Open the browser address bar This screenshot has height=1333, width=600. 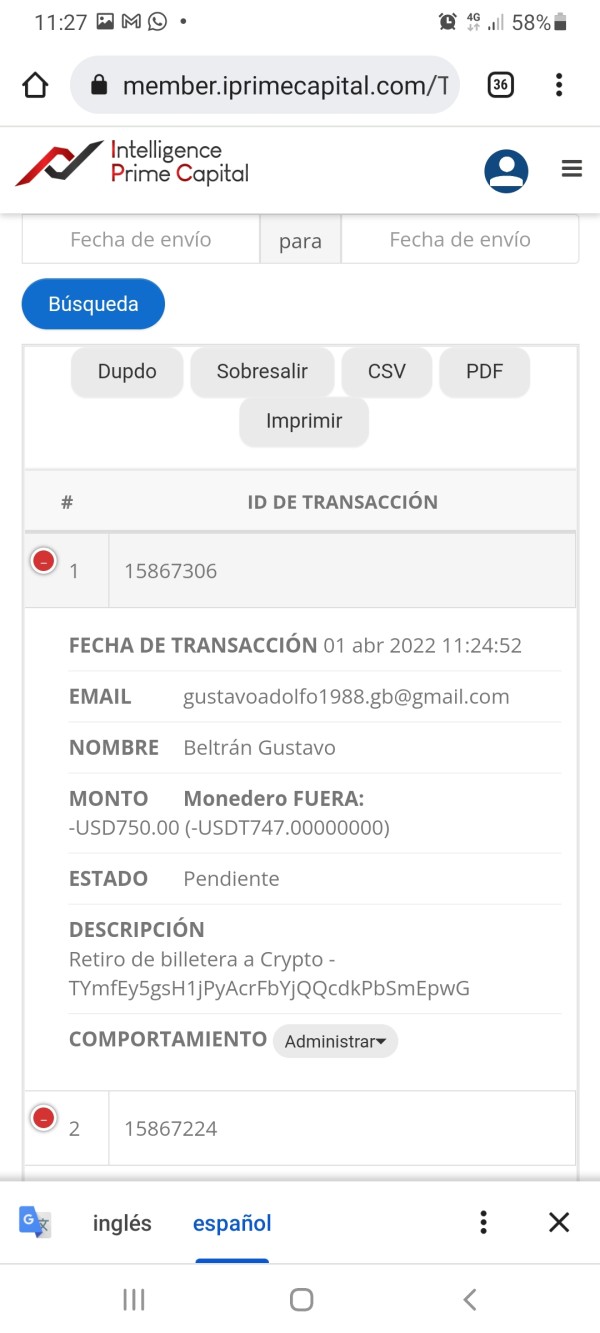point(265,85)
